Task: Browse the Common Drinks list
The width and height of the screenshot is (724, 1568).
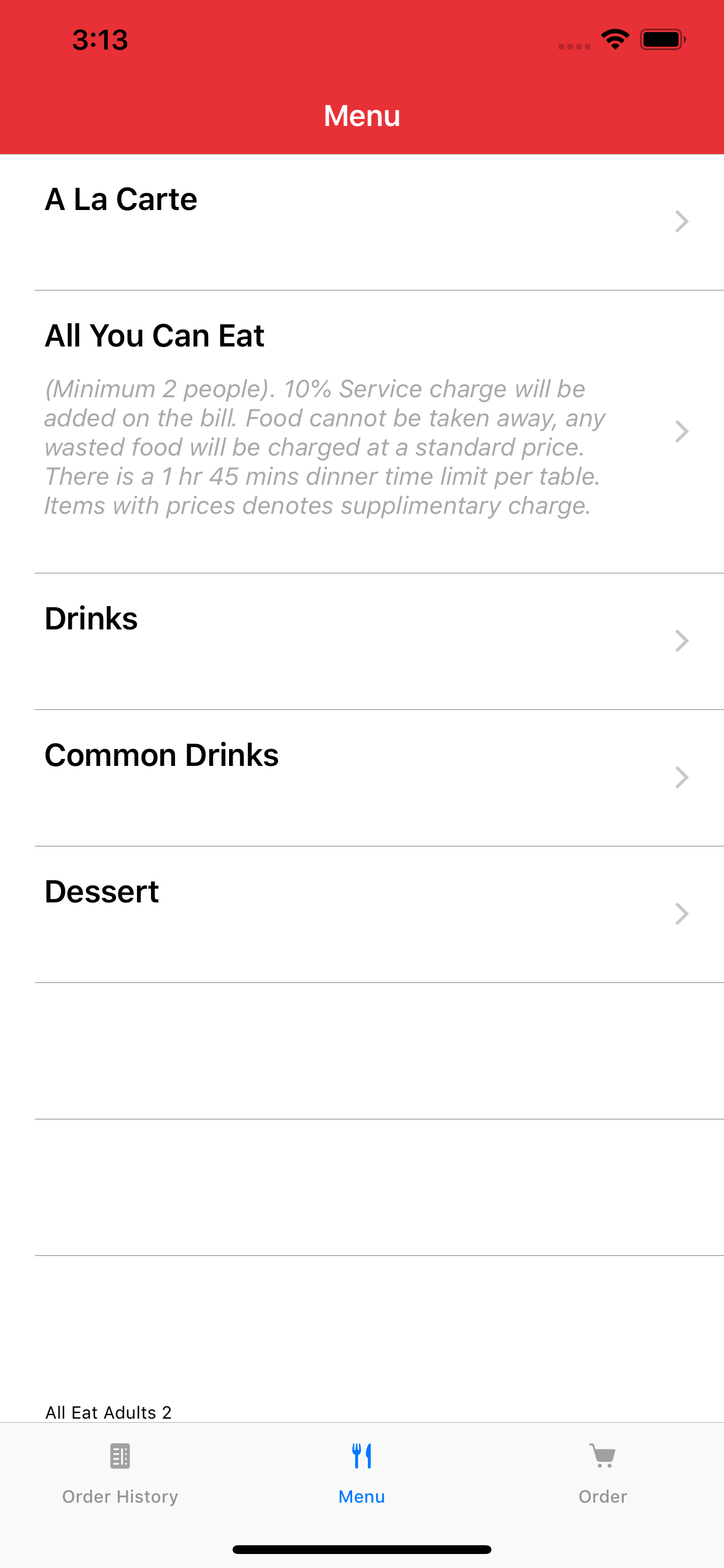Action: point(362,776)
